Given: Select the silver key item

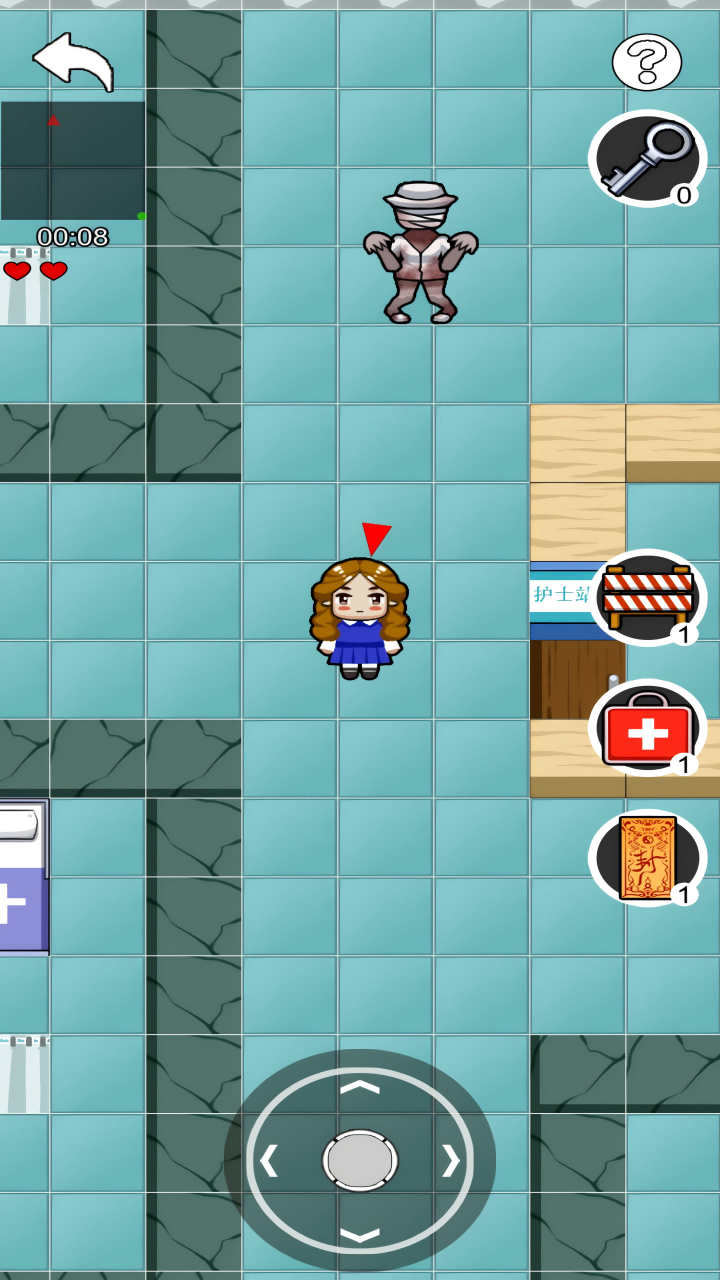Looking at the screenshot, I should pyautogui.click(x=647, y=158).
